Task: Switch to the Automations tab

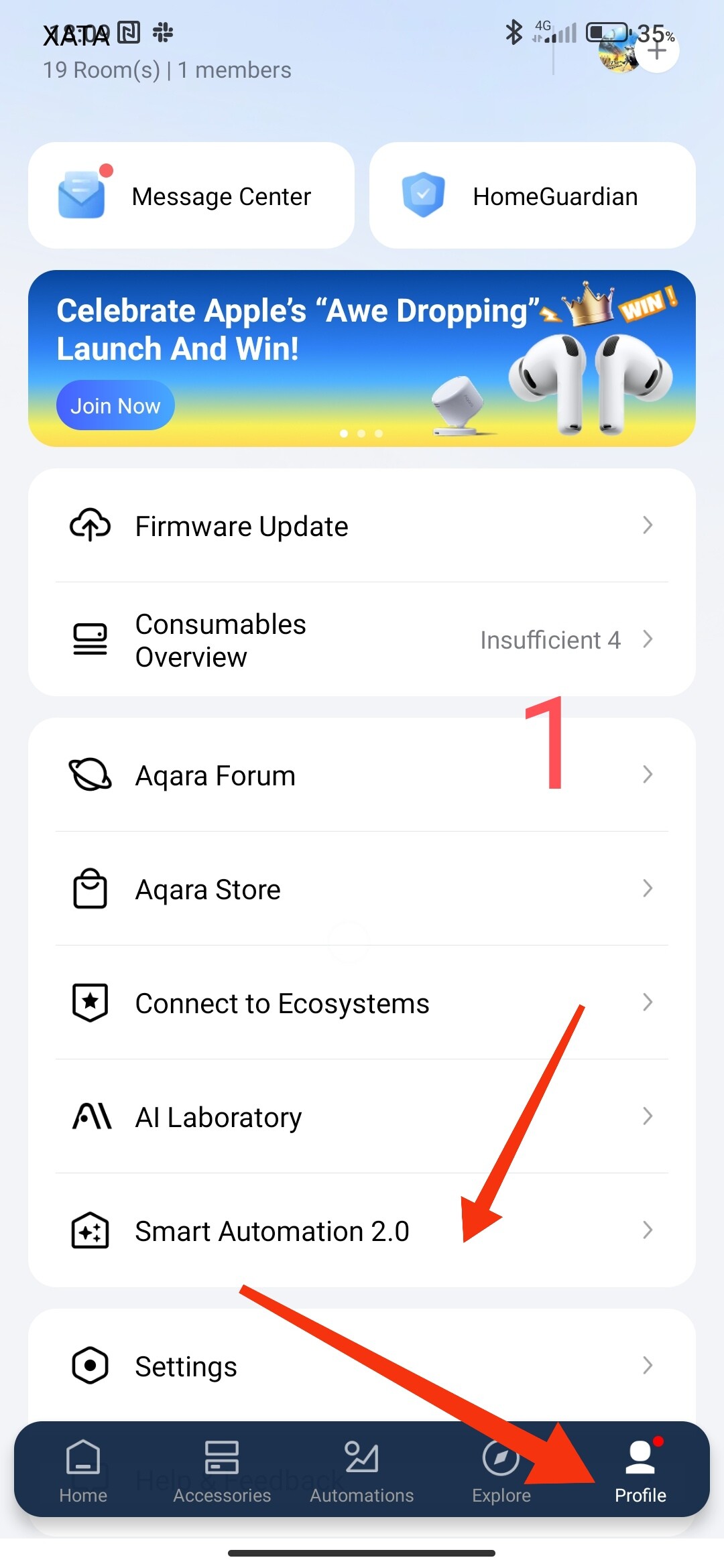Action: [x=362, y=1471]
